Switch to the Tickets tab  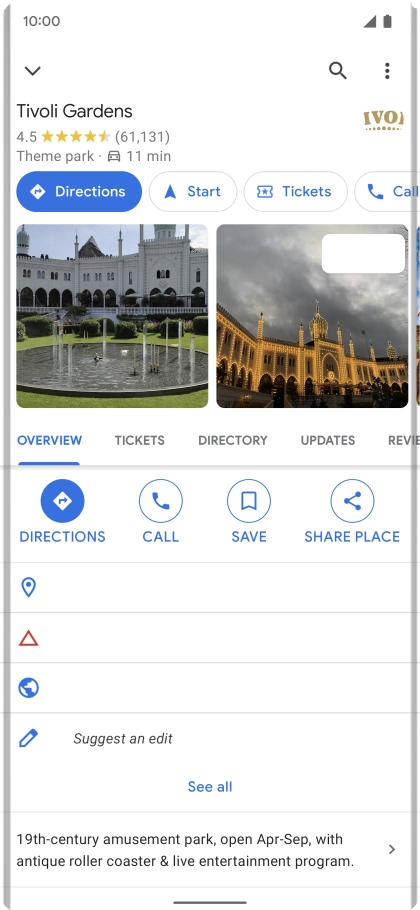[x=139, y=440]
